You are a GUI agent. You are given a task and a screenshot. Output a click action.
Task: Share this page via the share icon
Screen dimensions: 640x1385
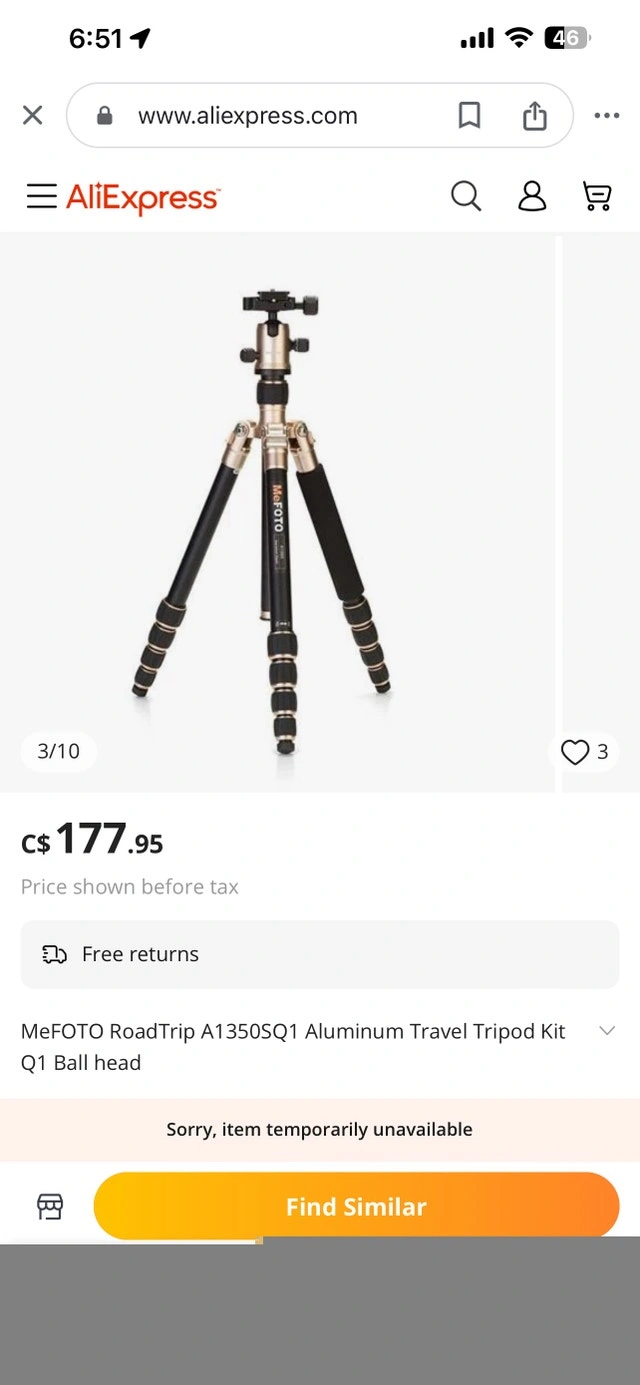pos(535,116)
